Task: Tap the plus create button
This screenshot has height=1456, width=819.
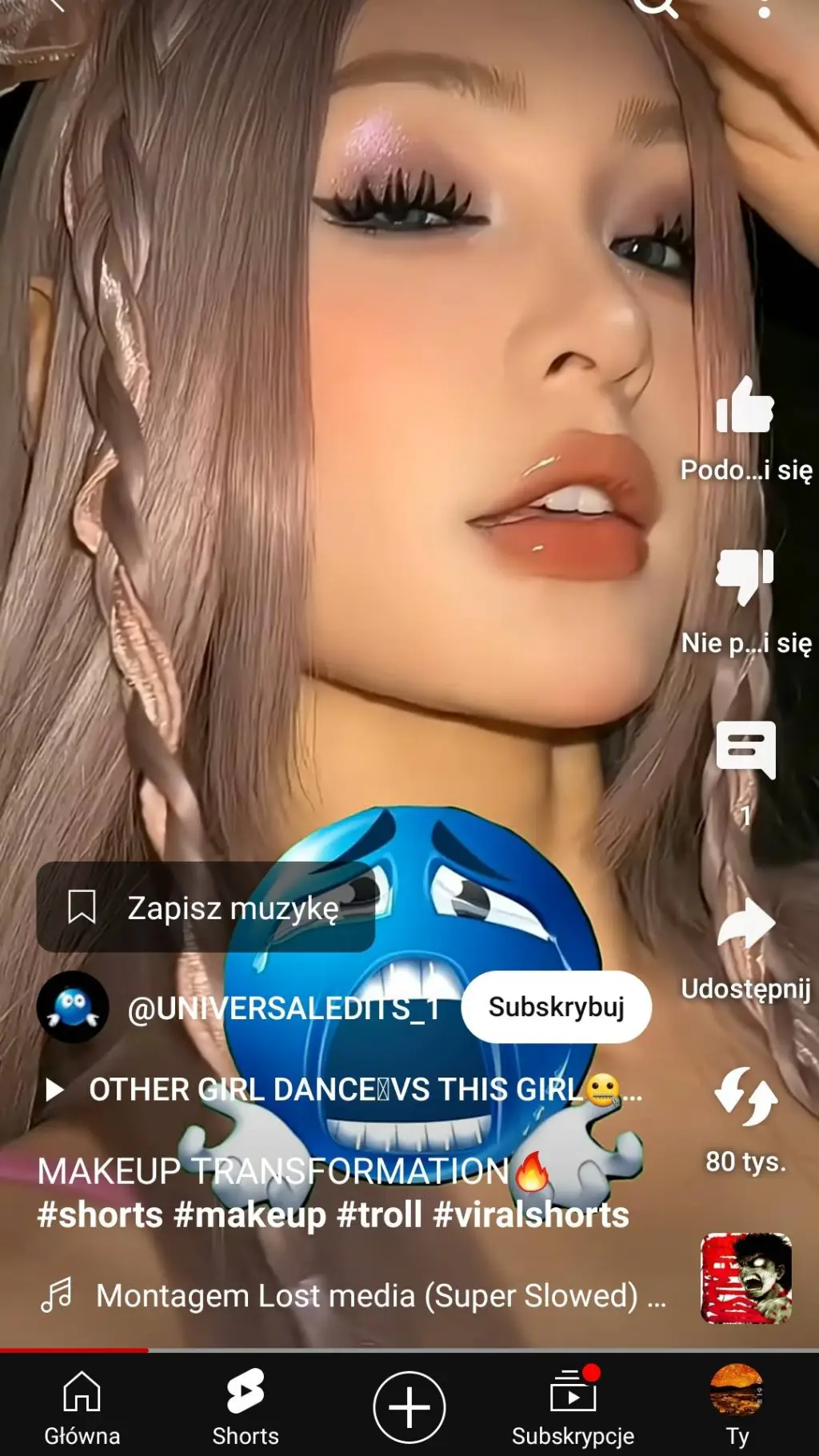Action: point(409,1406)
